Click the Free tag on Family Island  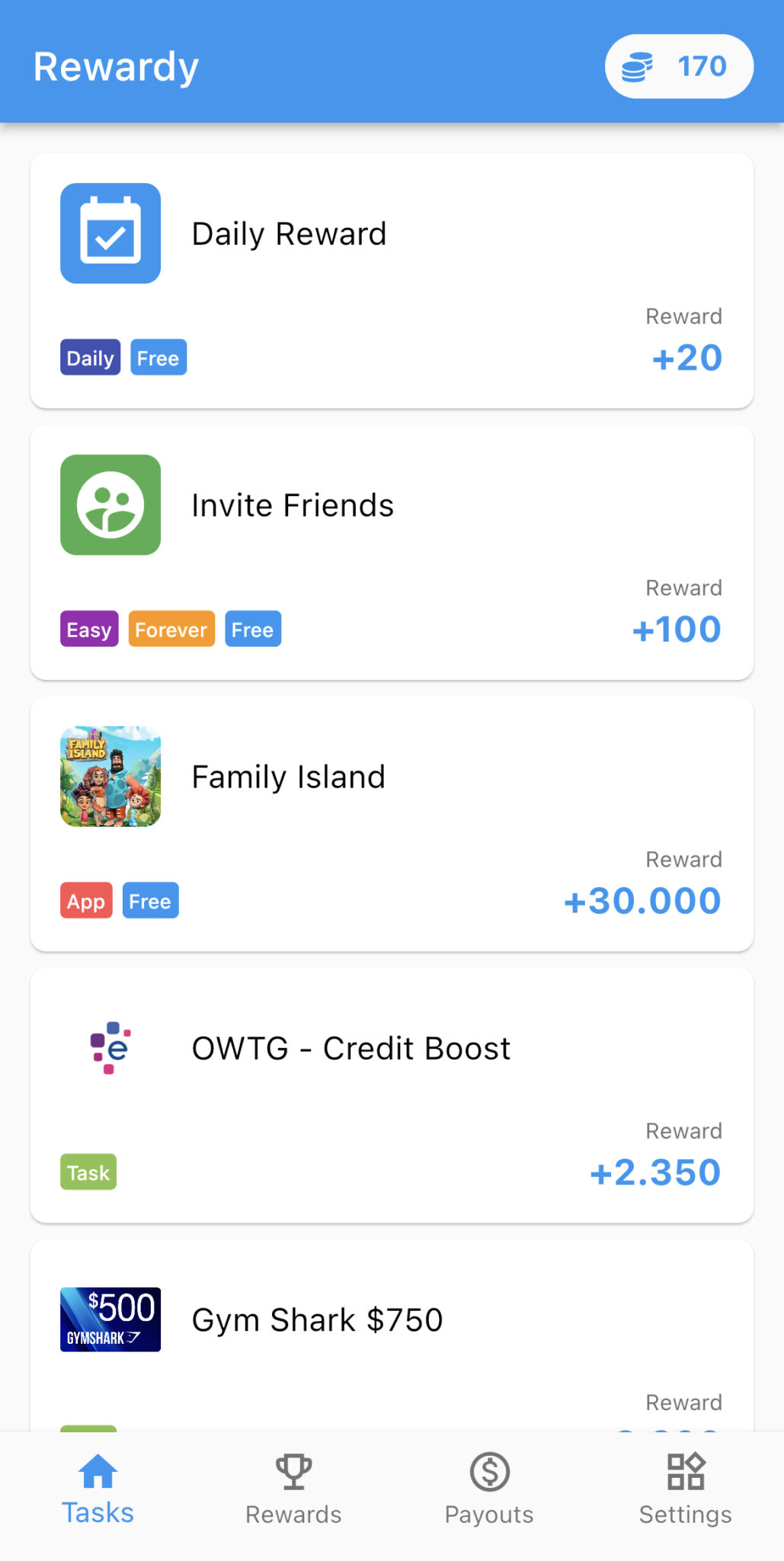150,900
